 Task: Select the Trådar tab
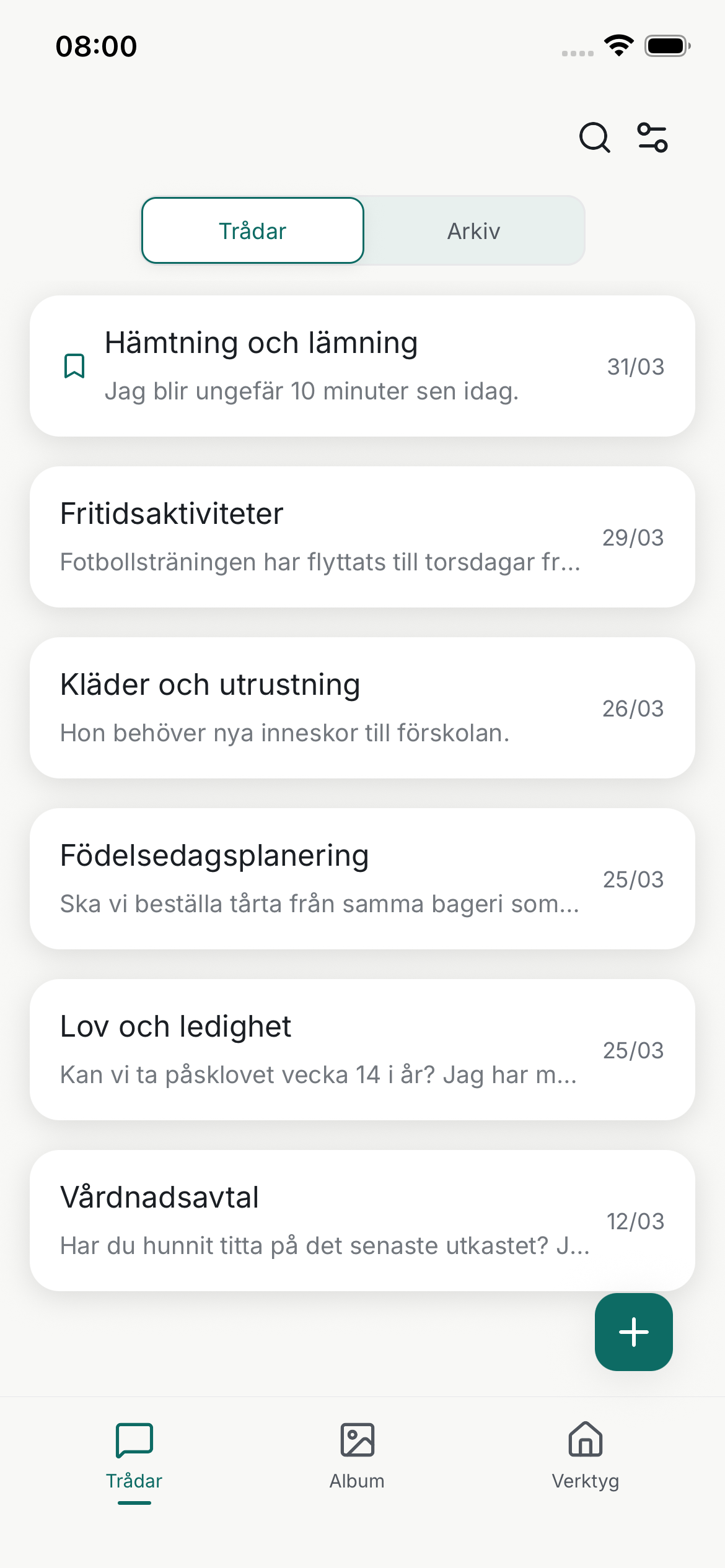pyautogui.click(x=252, y=230)
